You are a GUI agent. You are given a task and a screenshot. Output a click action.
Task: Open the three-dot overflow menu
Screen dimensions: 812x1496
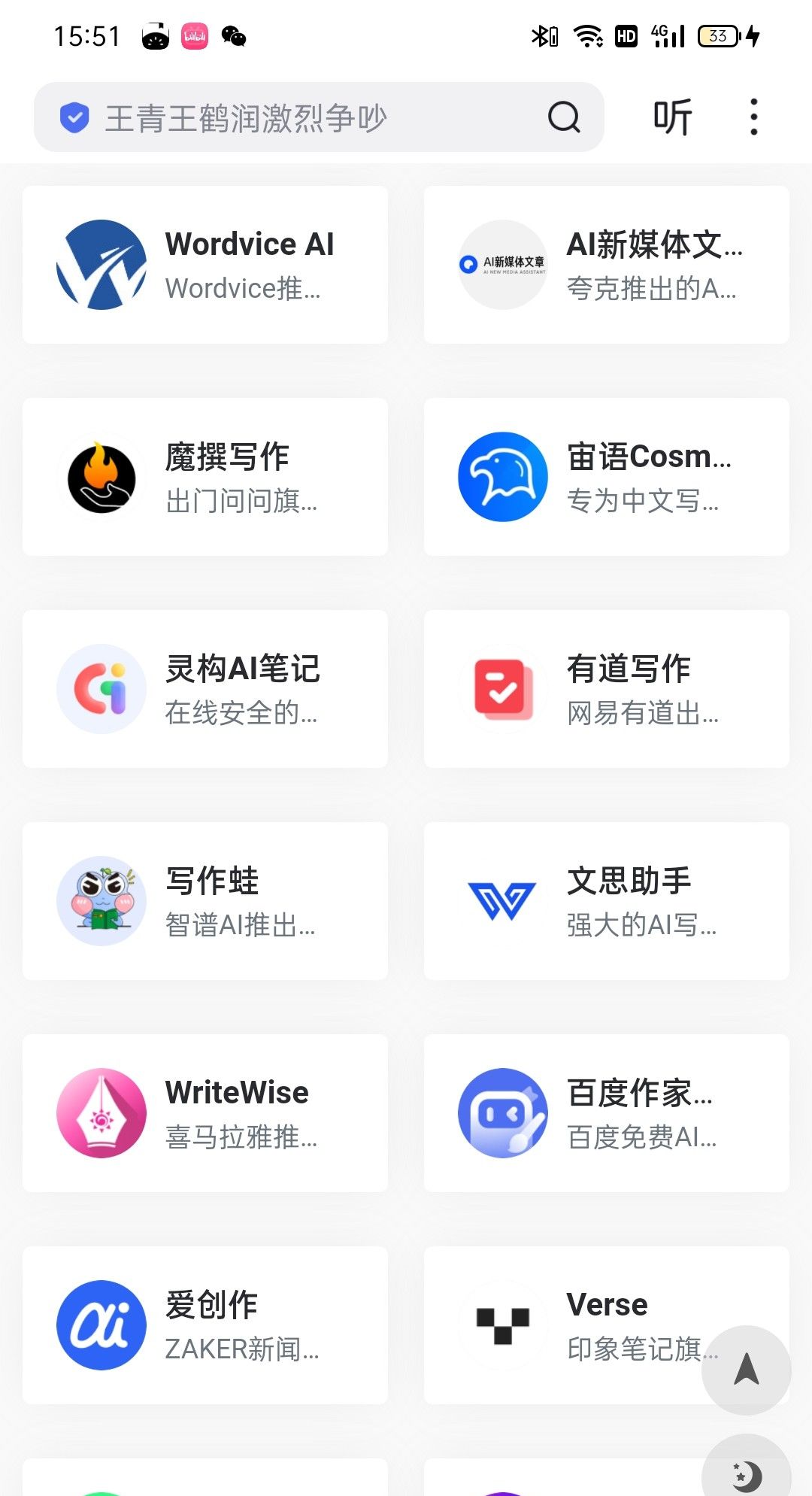tap(752, 117)
